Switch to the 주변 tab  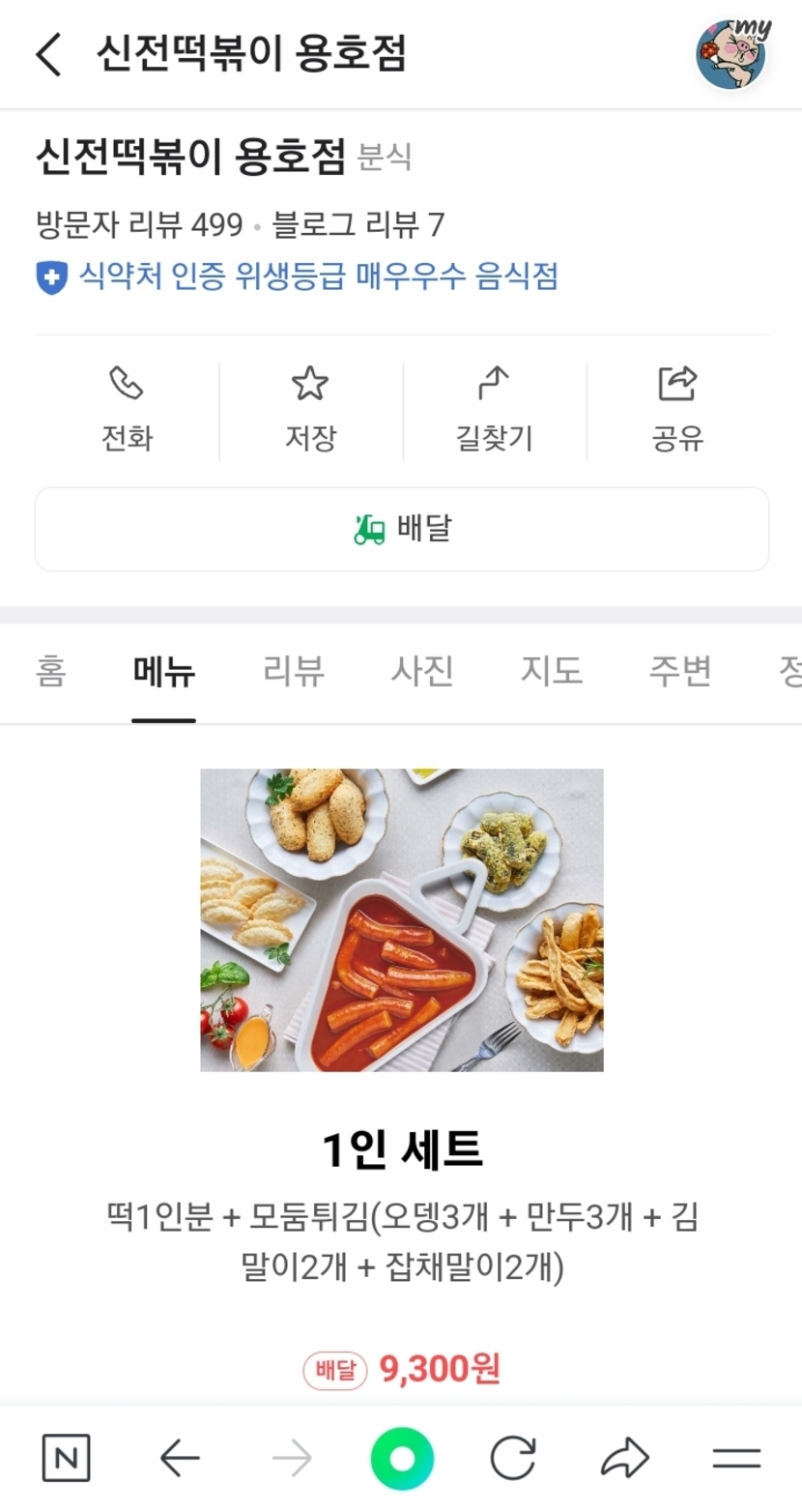(680, 671)
